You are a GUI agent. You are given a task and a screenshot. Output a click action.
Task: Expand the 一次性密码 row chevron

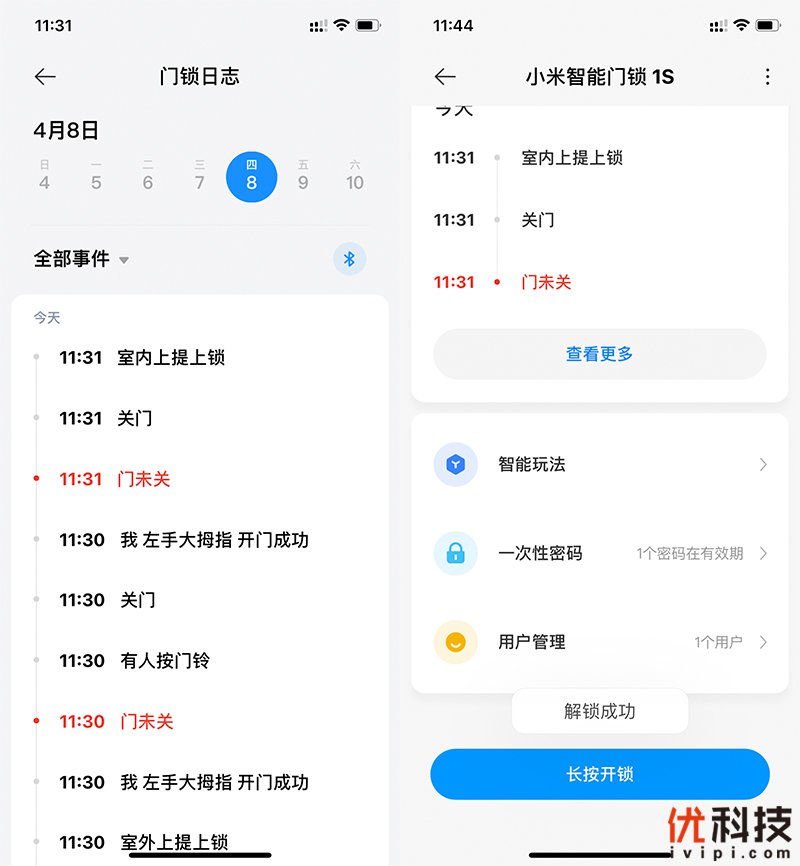763,553
